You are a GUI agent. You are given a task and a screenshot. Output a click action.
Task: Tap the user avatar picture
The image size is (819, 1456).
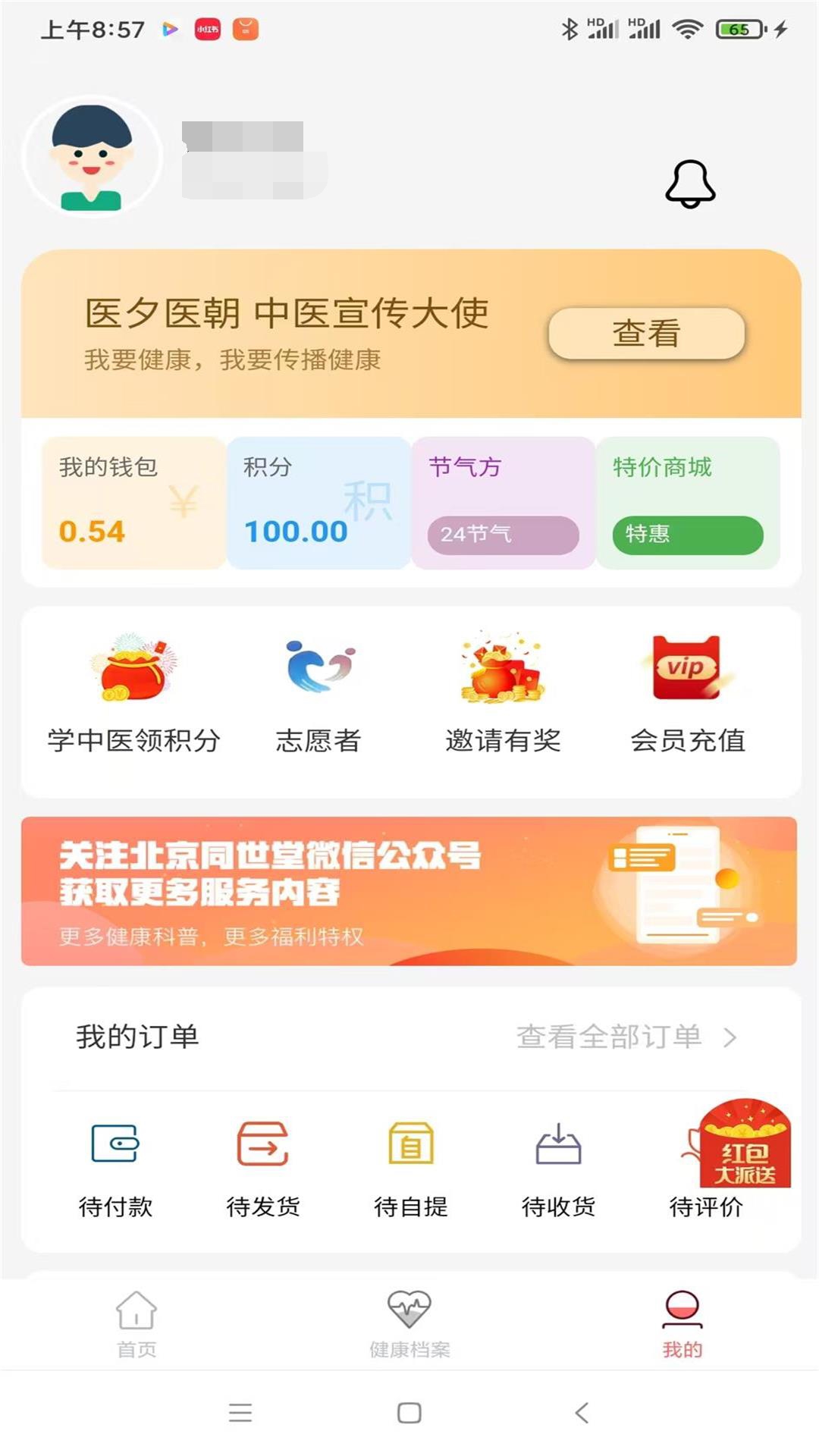point(93,157)
